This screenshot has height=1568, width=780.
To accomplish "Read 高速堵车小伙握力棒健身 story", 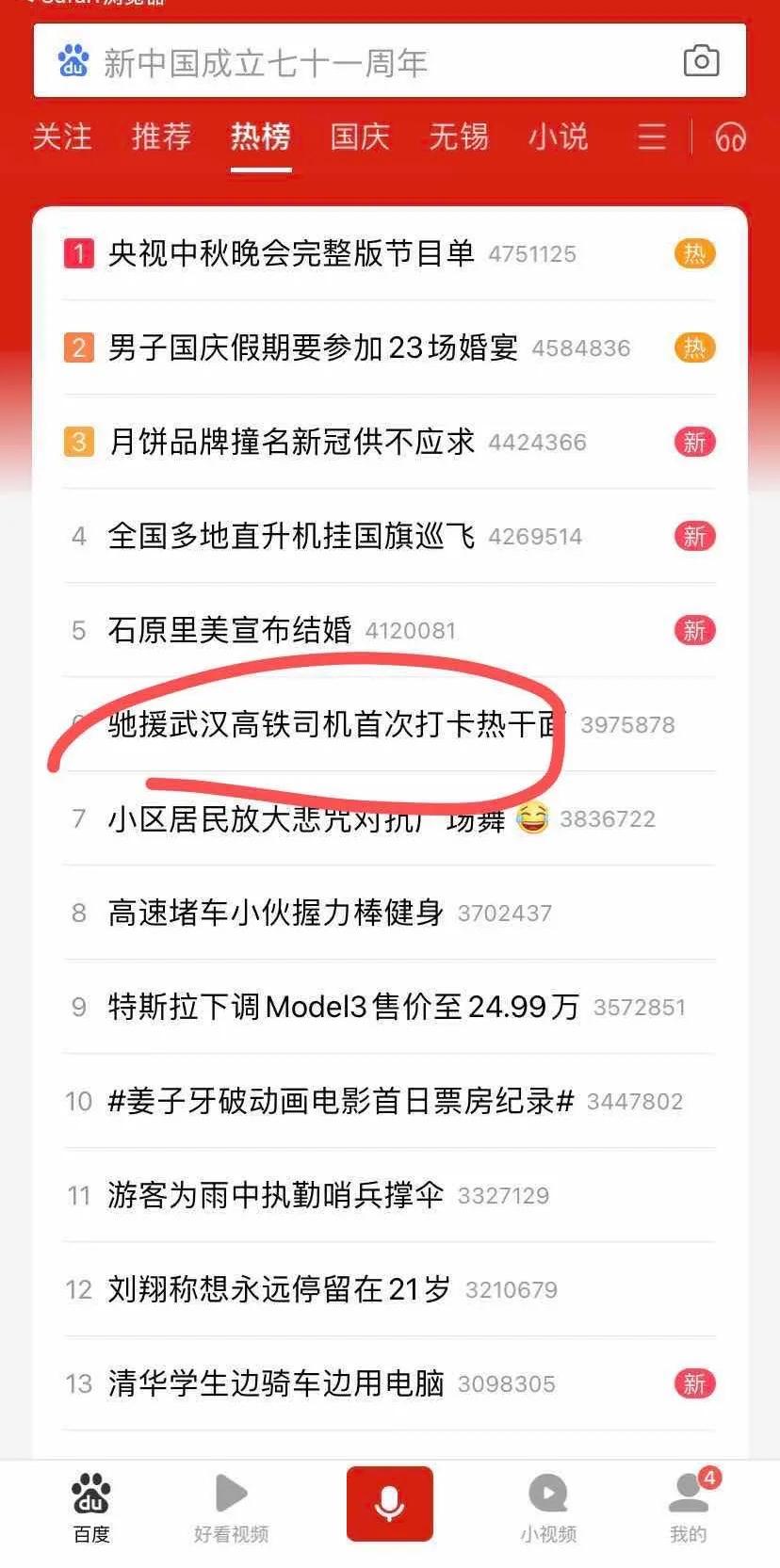I will pyautogui.click(x=275, y=913).
